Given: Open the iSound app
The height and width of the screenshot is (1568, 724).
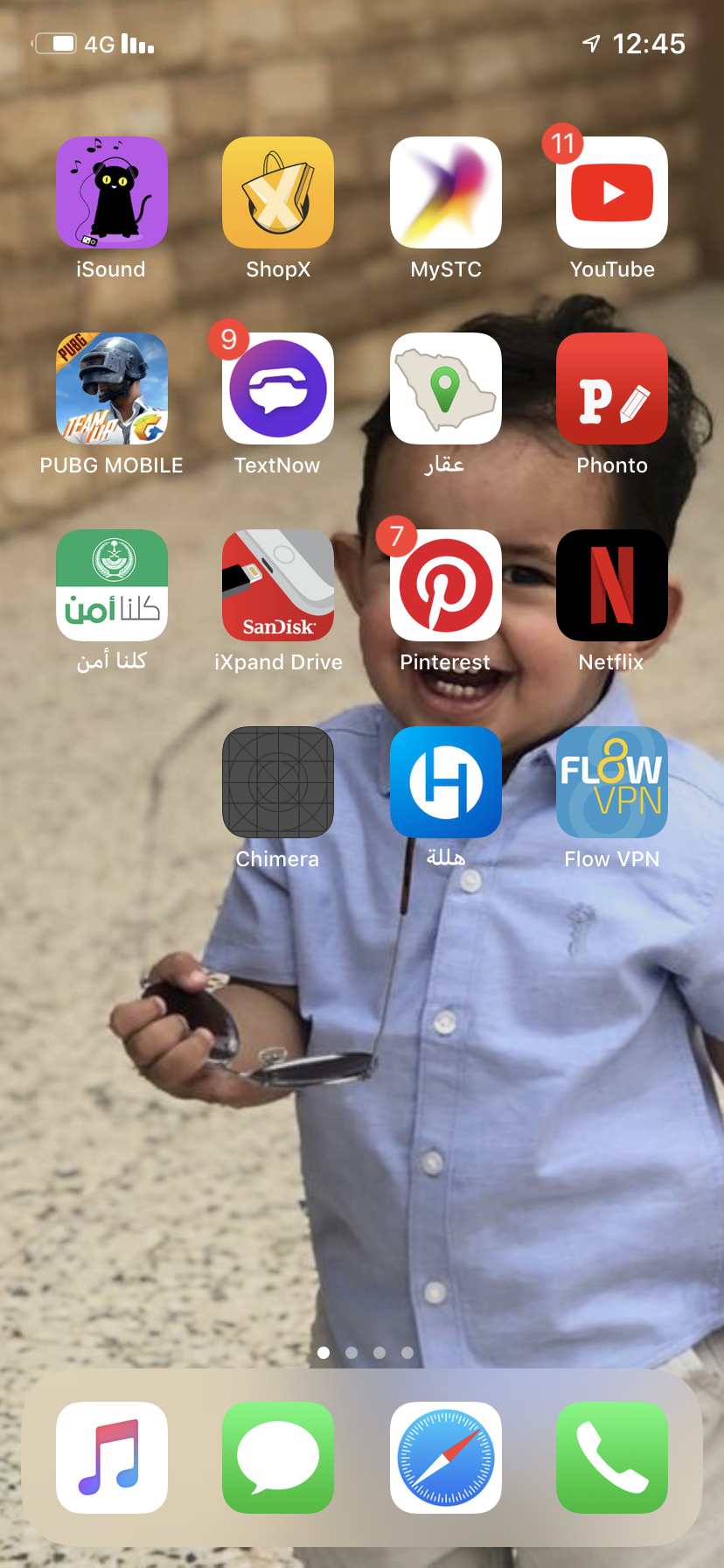Looking at the screenshot, I should coord(112,192).
